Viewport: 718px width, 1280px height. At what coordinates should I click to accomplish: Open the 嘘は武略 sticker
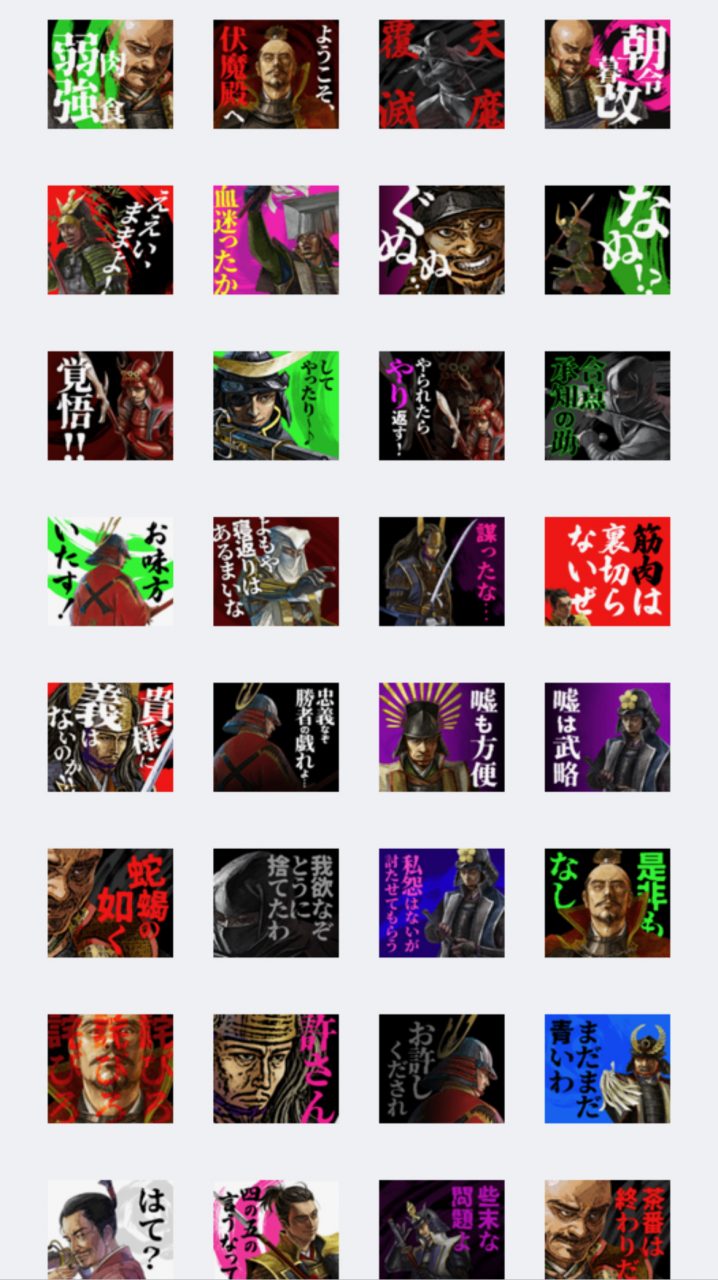(x=607, y=737)
